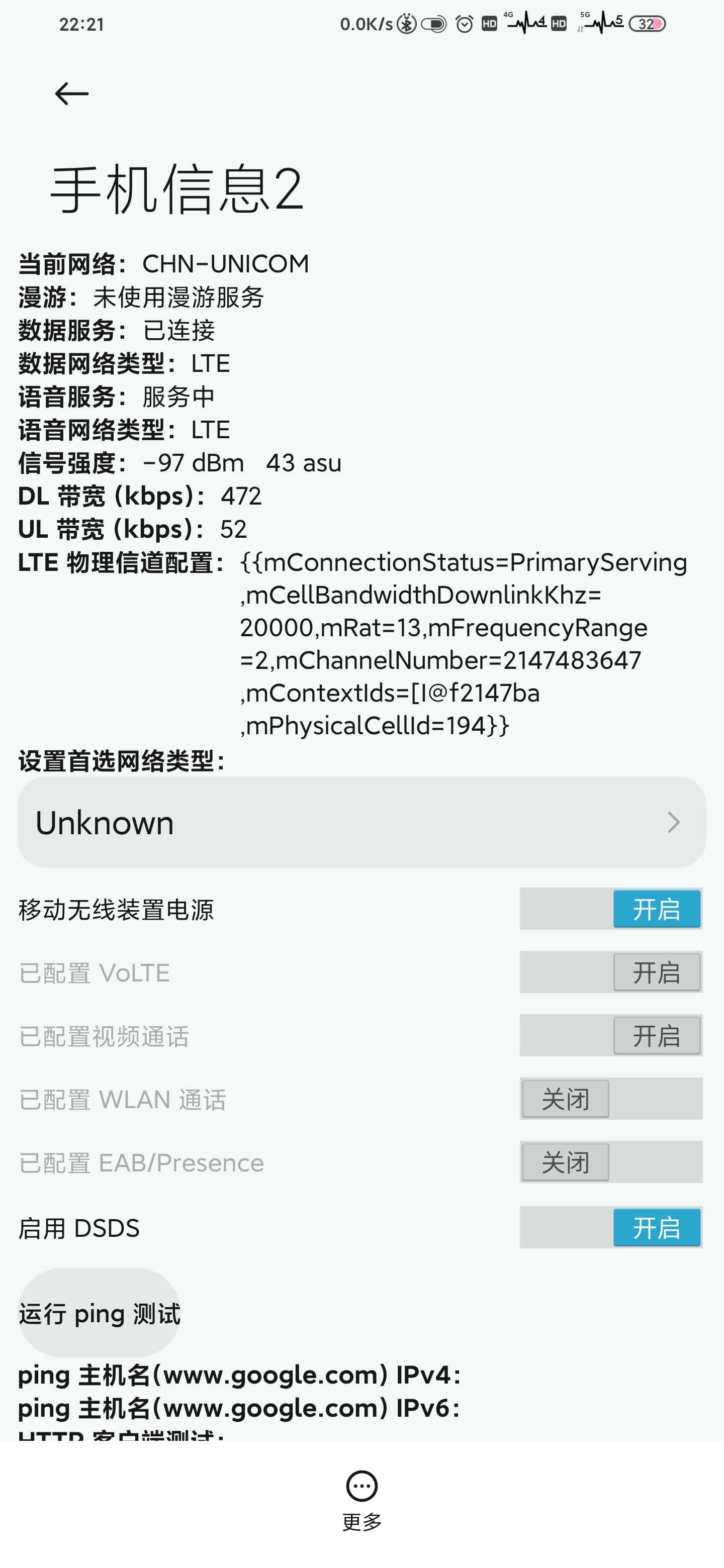Screen dimensions: 724x1568
Task: Toggle the 启用 DSDS switch
Action: click(611, 1227)
